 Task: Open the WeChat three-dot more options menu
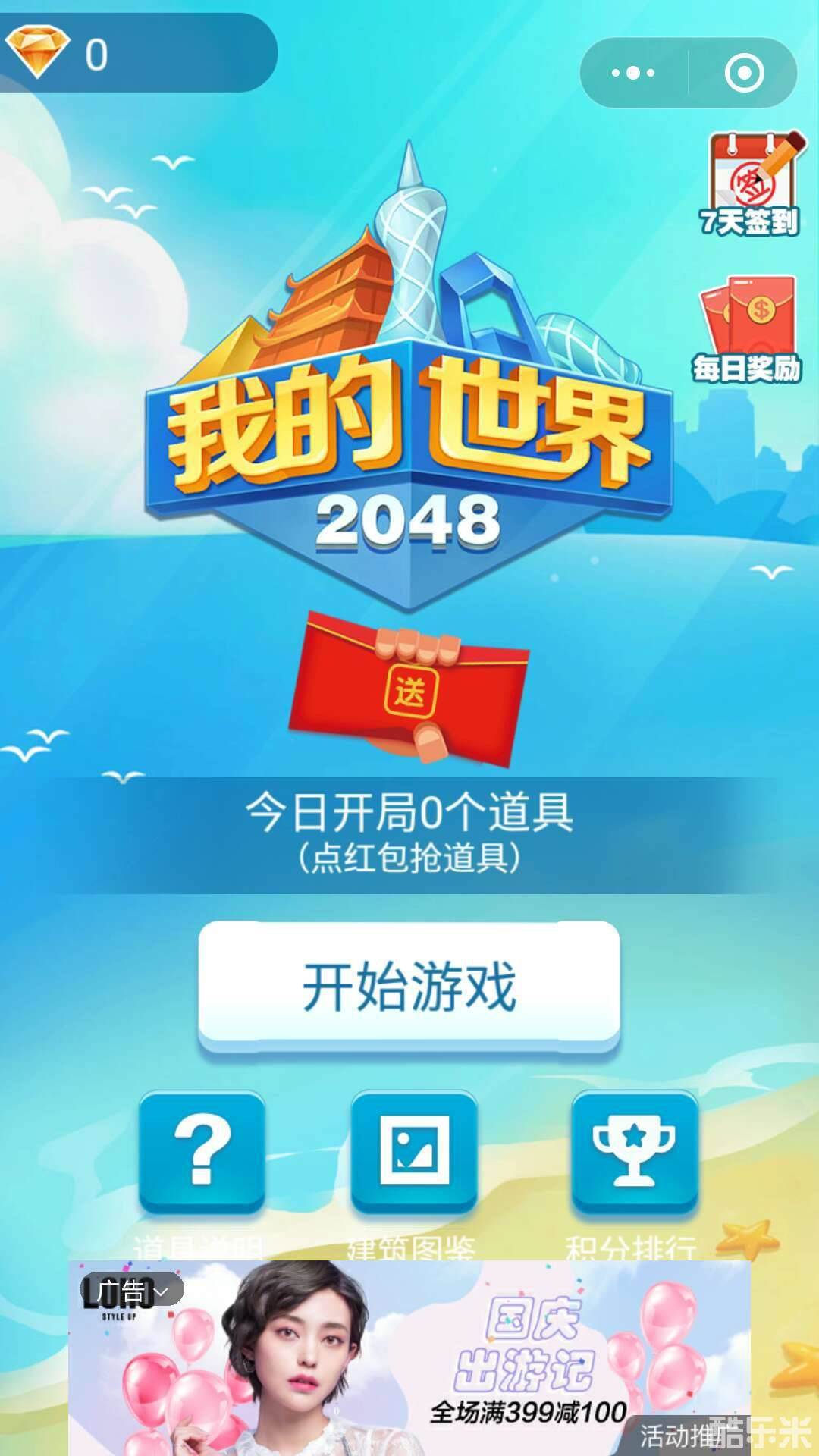(x=633, y=72)
